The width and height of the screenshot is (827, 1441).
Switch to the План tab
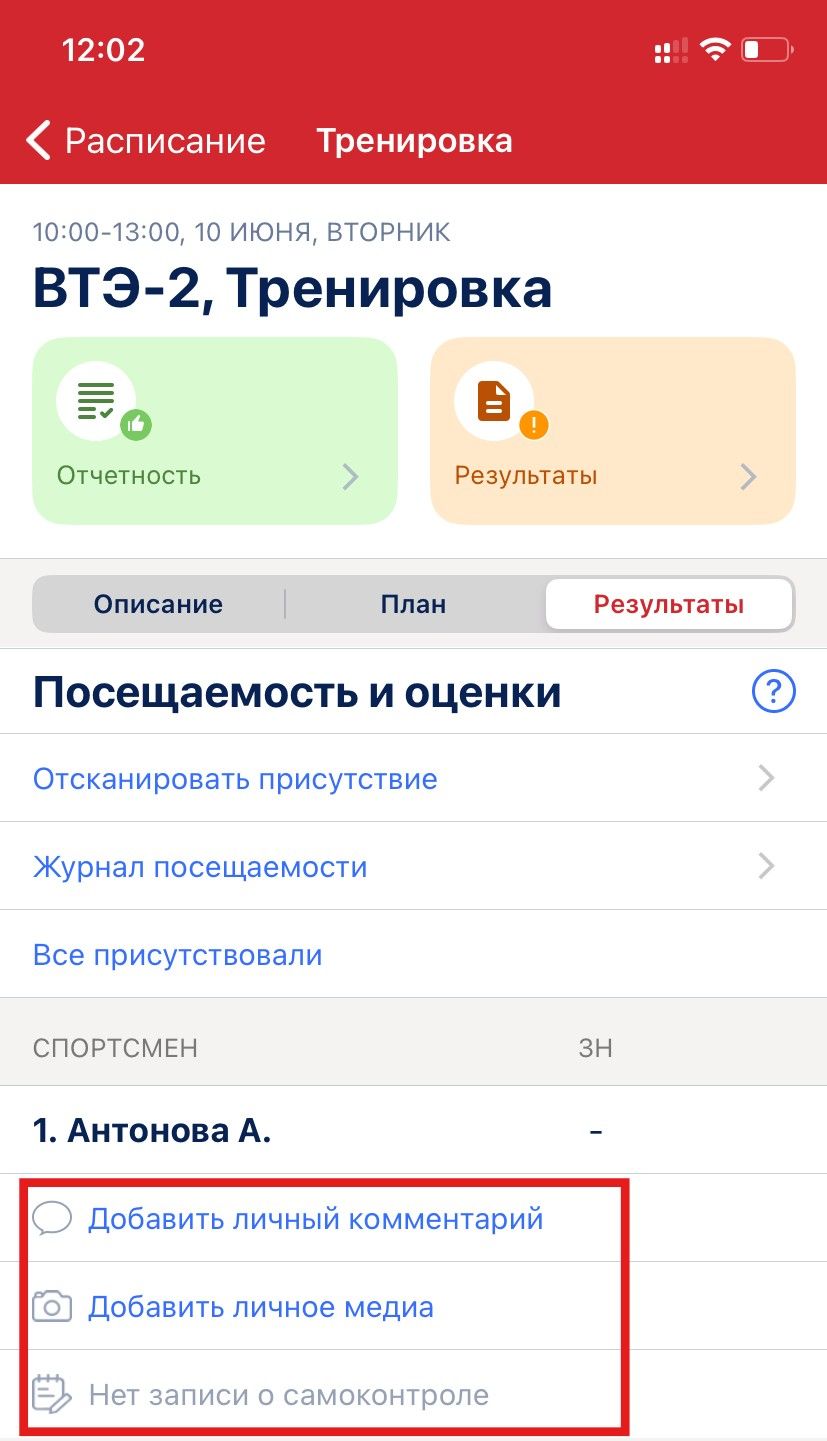pyautogui.click(x=413, y=604)
